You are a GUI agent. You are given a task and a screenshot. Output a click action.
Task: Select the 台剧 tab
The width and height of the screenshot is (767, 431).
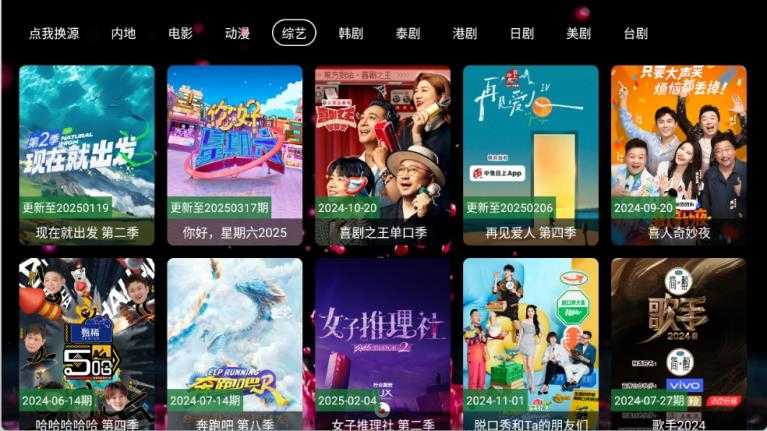[636, 33]
